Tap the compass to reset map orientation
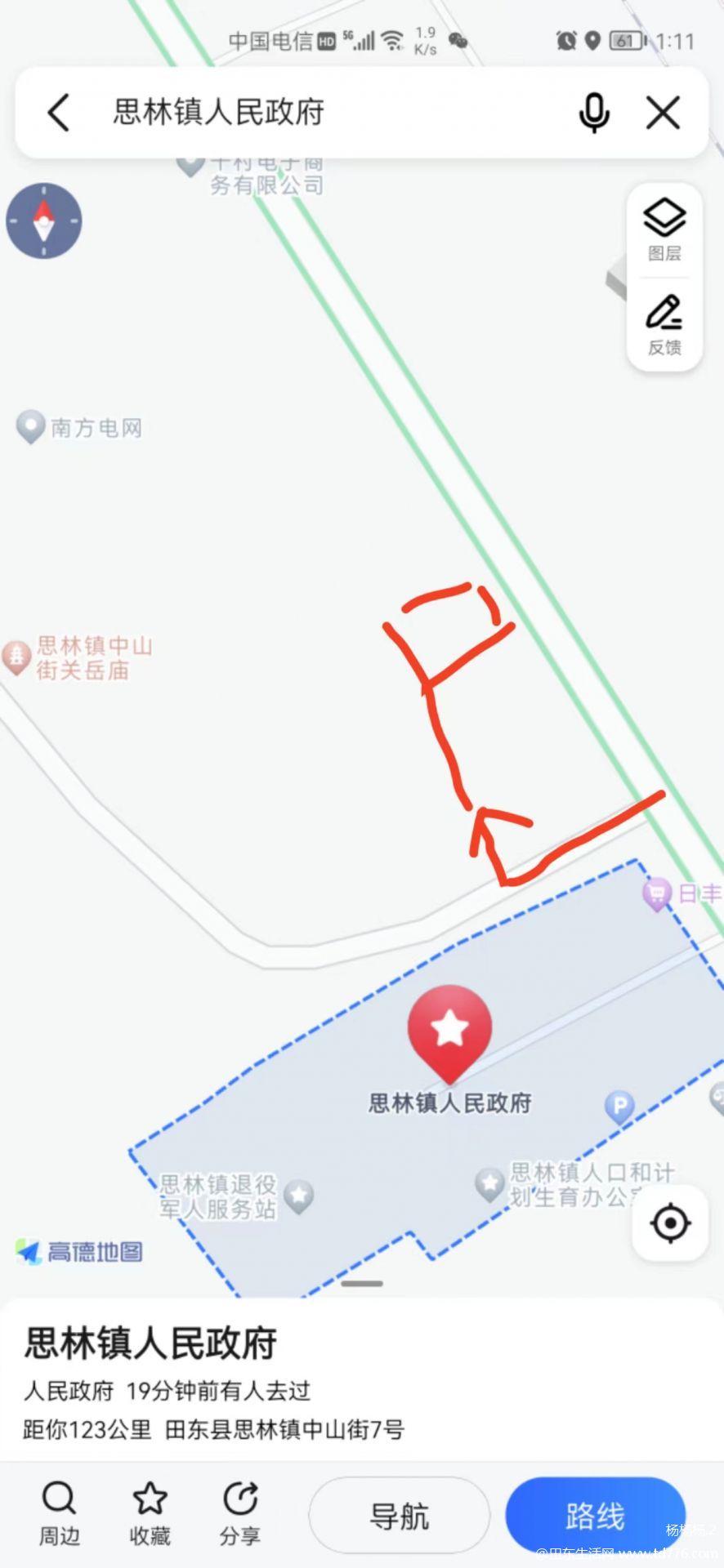The height and width of the screenshot is (1568, 724). coord(44,220)
